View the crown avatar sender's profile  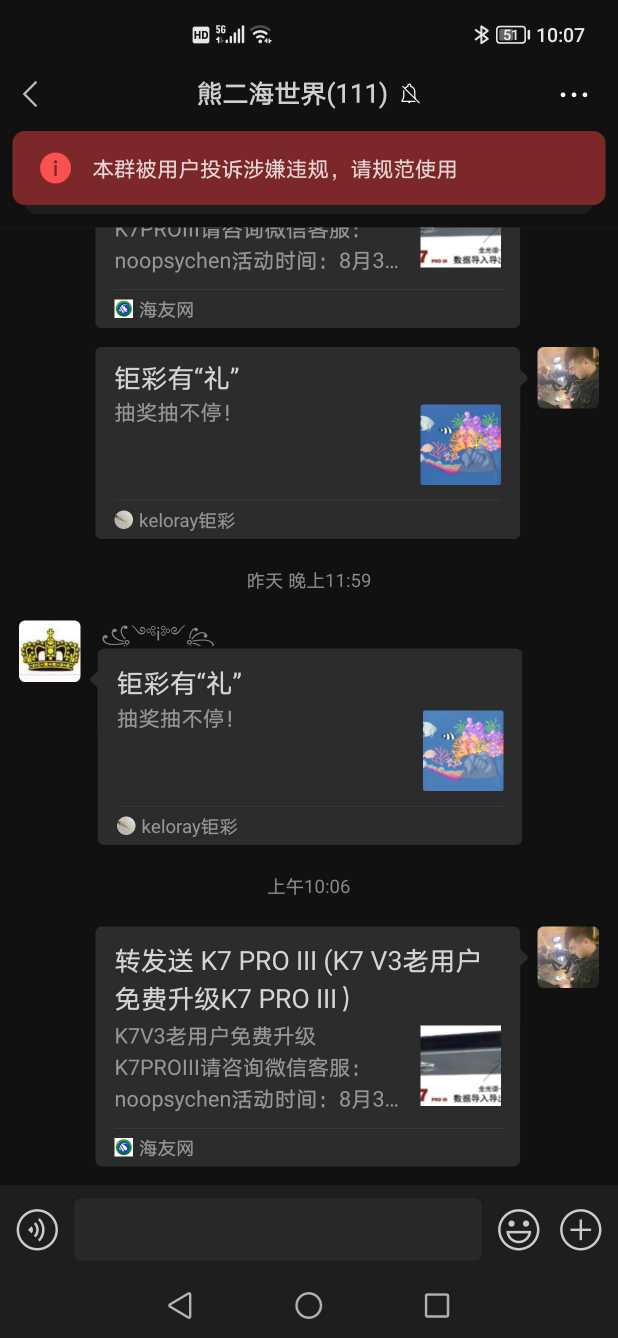[50, 651]
